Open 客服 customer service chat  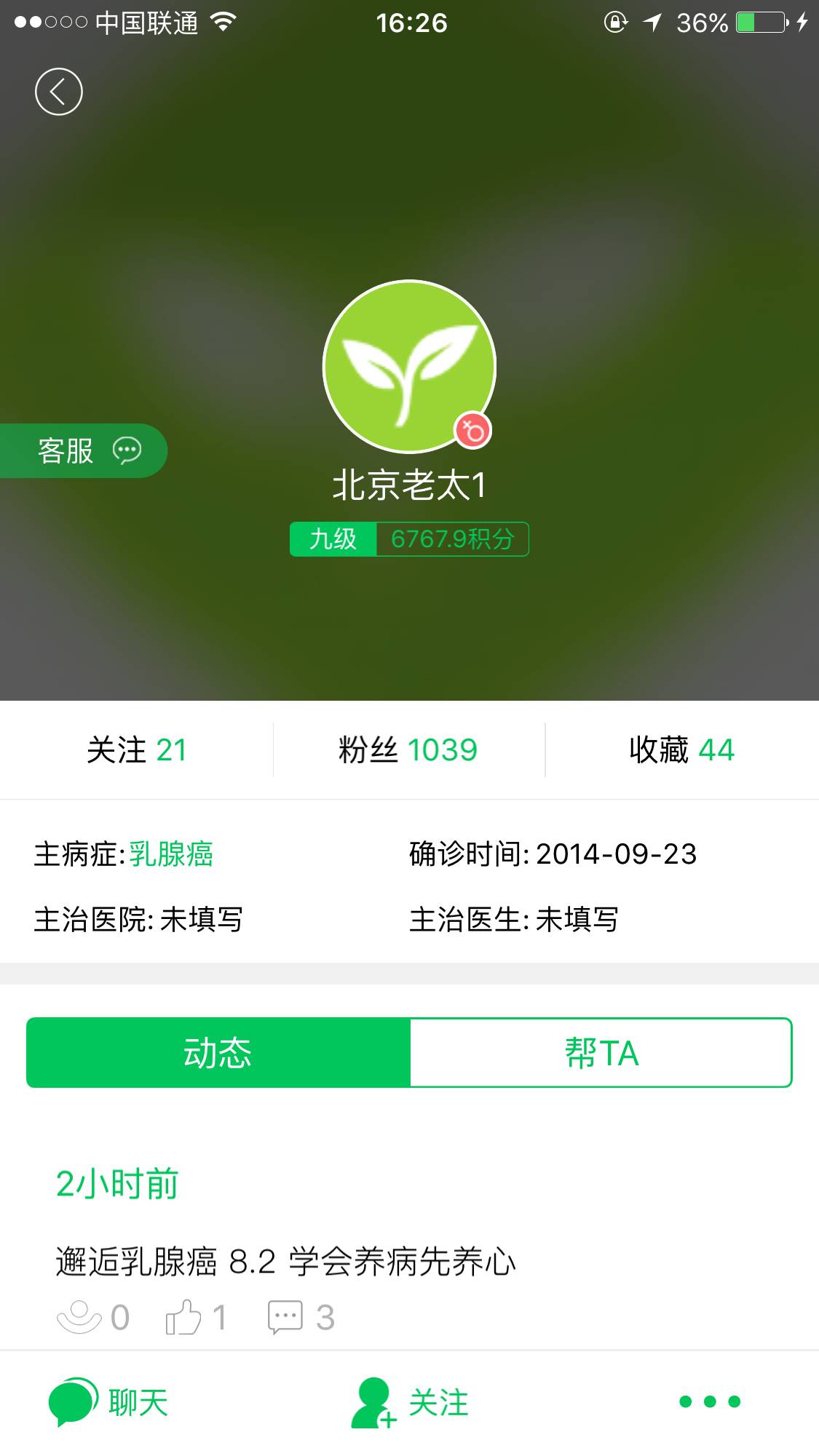point(84,450)
